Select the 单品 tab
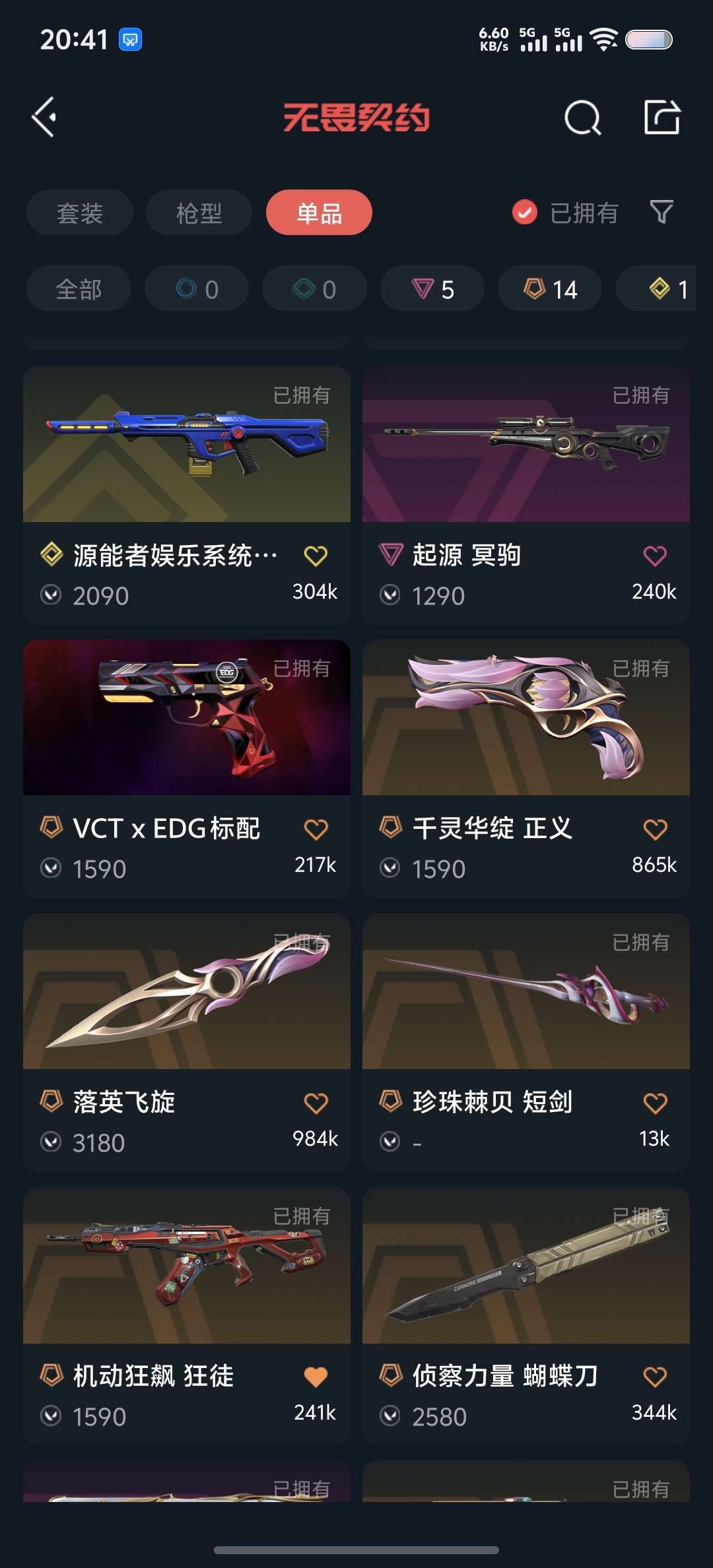The width and height of the screenshot is (713, 1568). [319, 212]
